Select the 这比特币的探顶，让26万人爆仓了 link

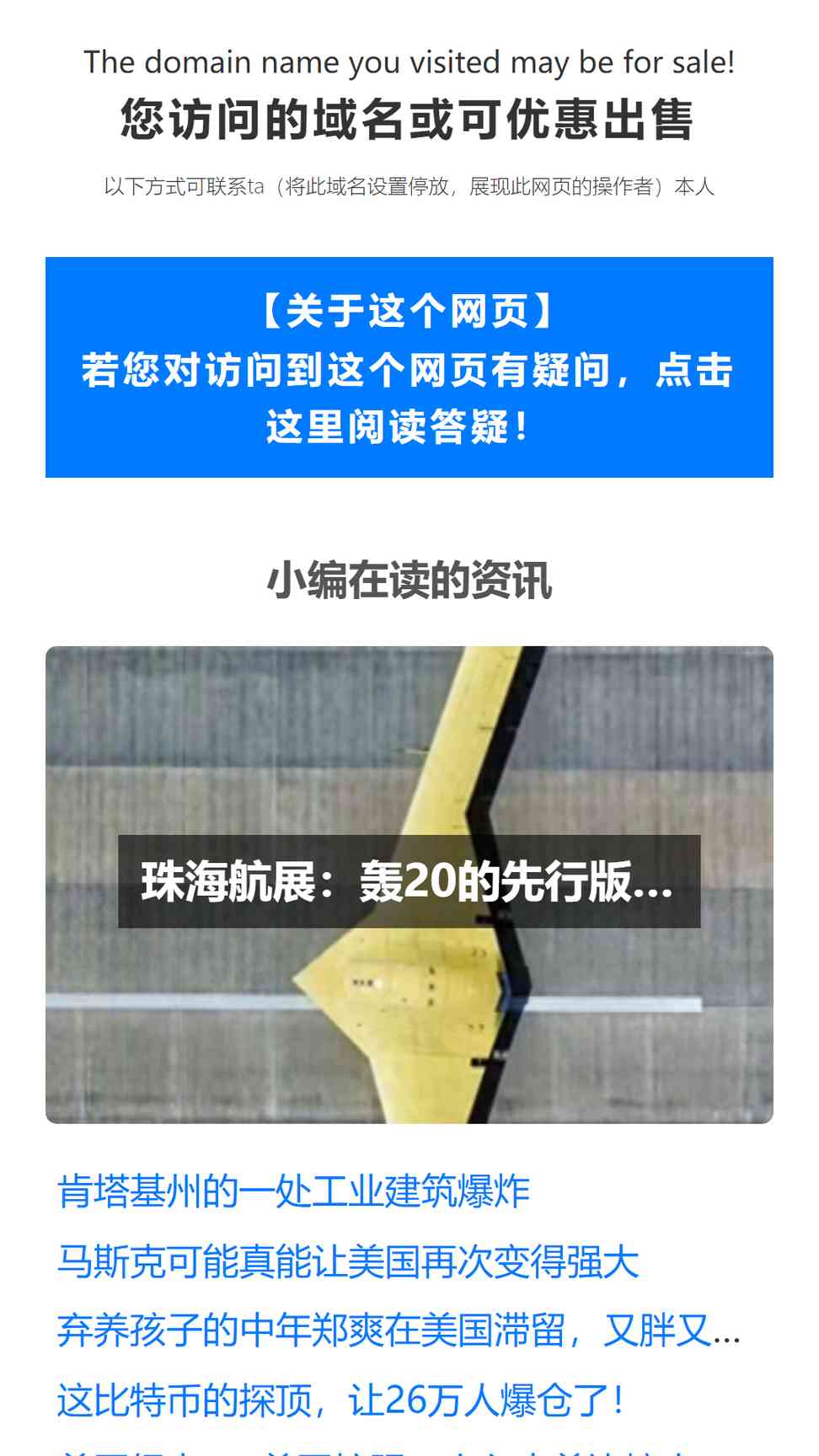pyautogui.click(x=341, y=1400)
